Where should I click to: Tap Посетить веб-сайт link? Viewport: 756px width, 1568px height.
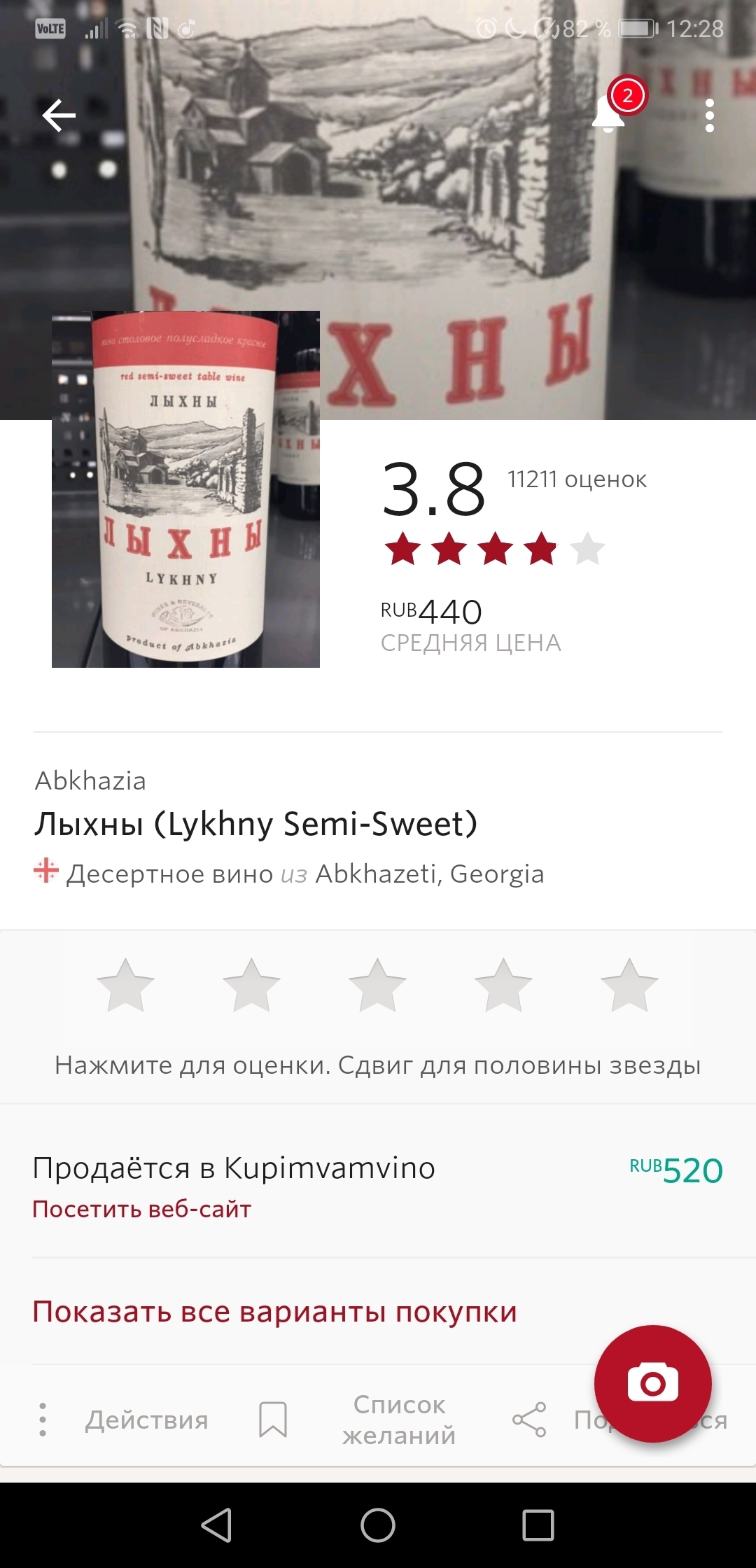pos(142,1209)
